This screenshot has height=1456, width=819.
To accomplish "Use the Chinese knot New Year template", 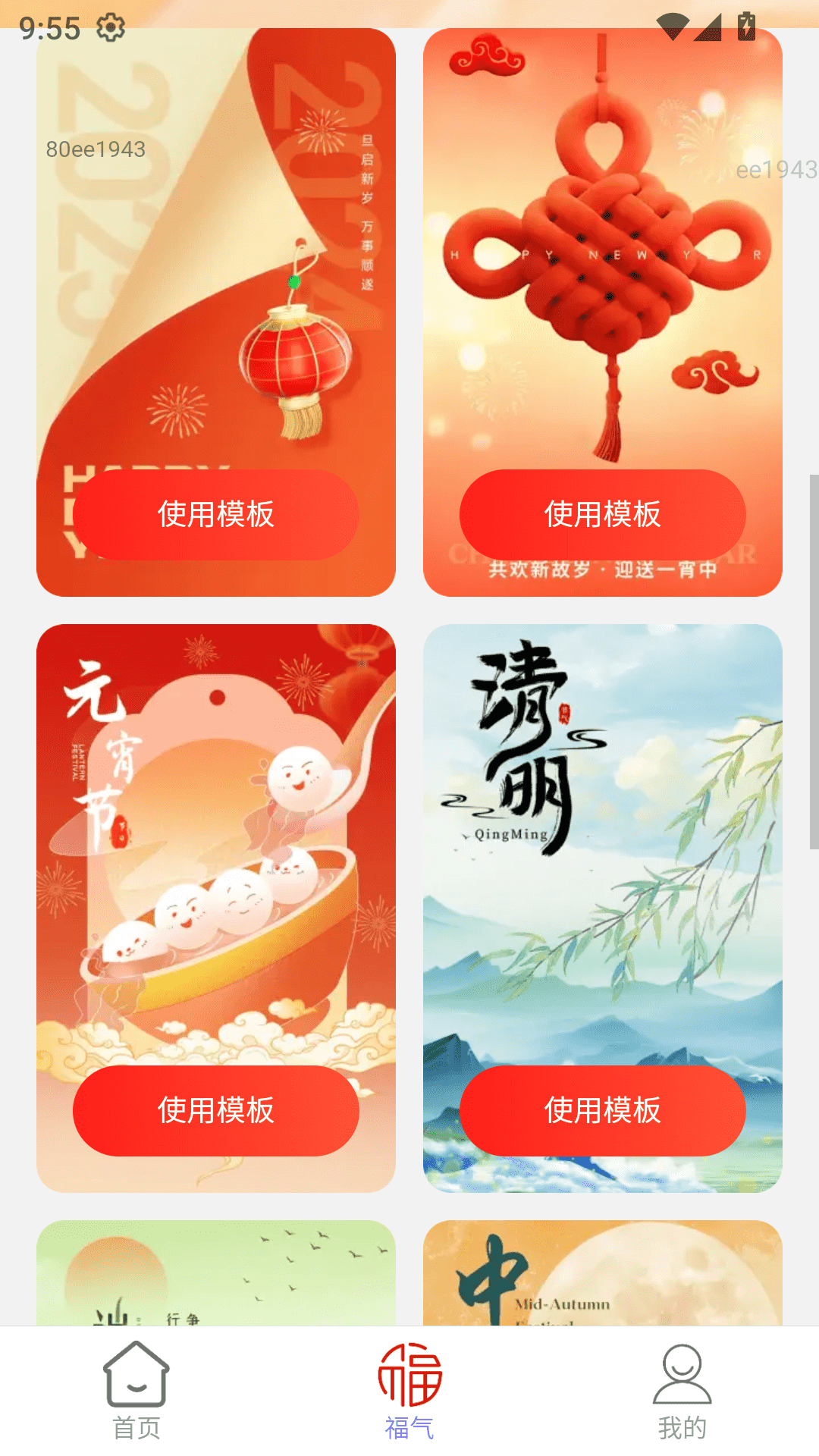I will point(602,514).
